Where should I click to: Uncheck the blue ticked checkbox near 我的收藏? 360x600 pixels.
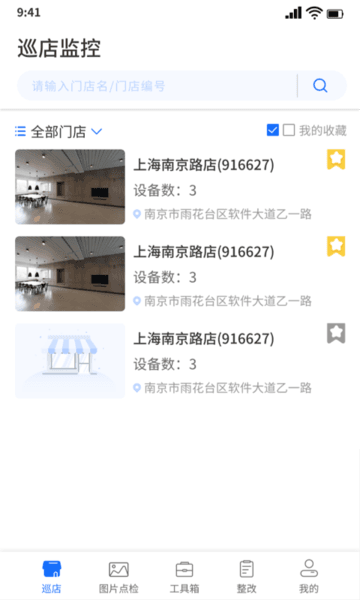click(x=272, y=130)
